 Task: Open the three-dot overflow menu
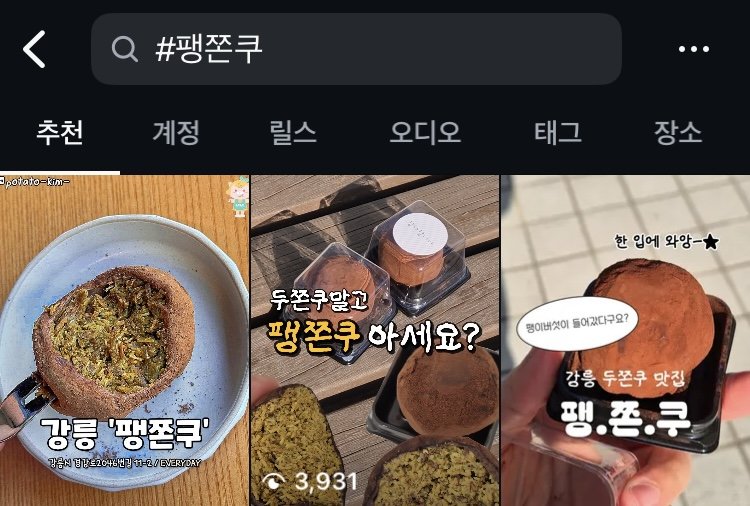pos(693,49)
